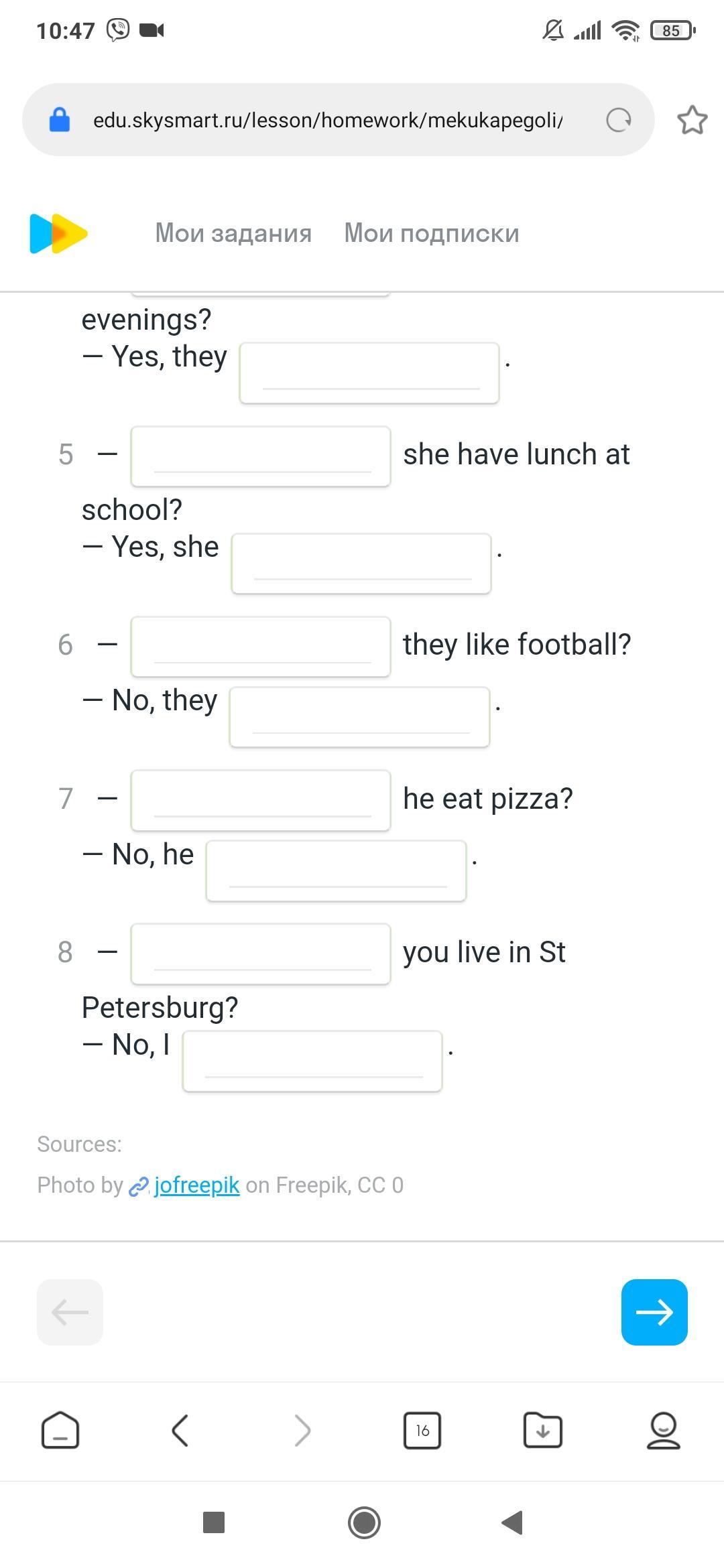Switch to Мои подписки
The width and height of the screenshot is (724, 1568).
pos(432,233)
